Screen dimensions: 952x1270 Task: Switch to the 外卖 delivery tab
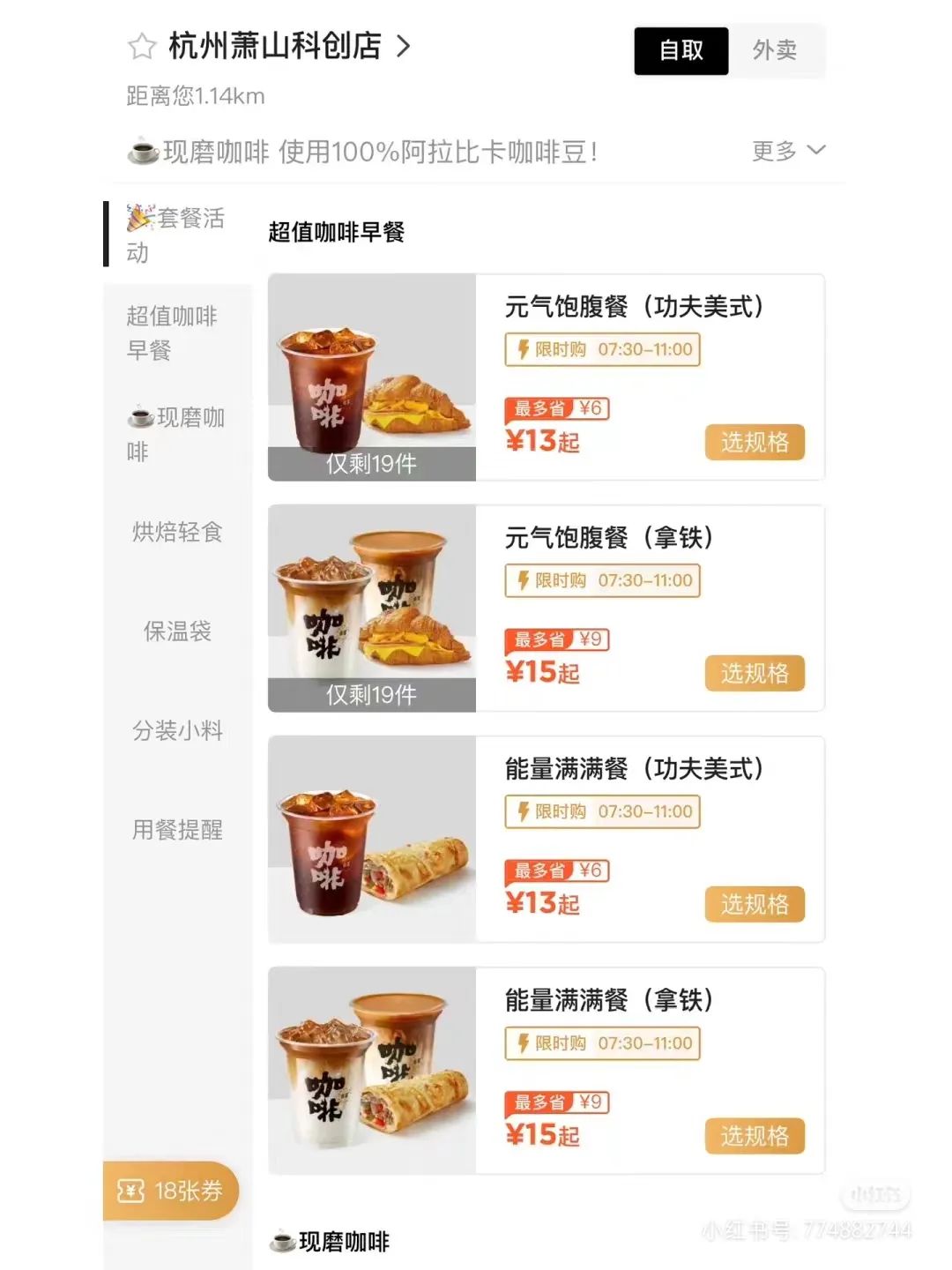coord(777,50)
